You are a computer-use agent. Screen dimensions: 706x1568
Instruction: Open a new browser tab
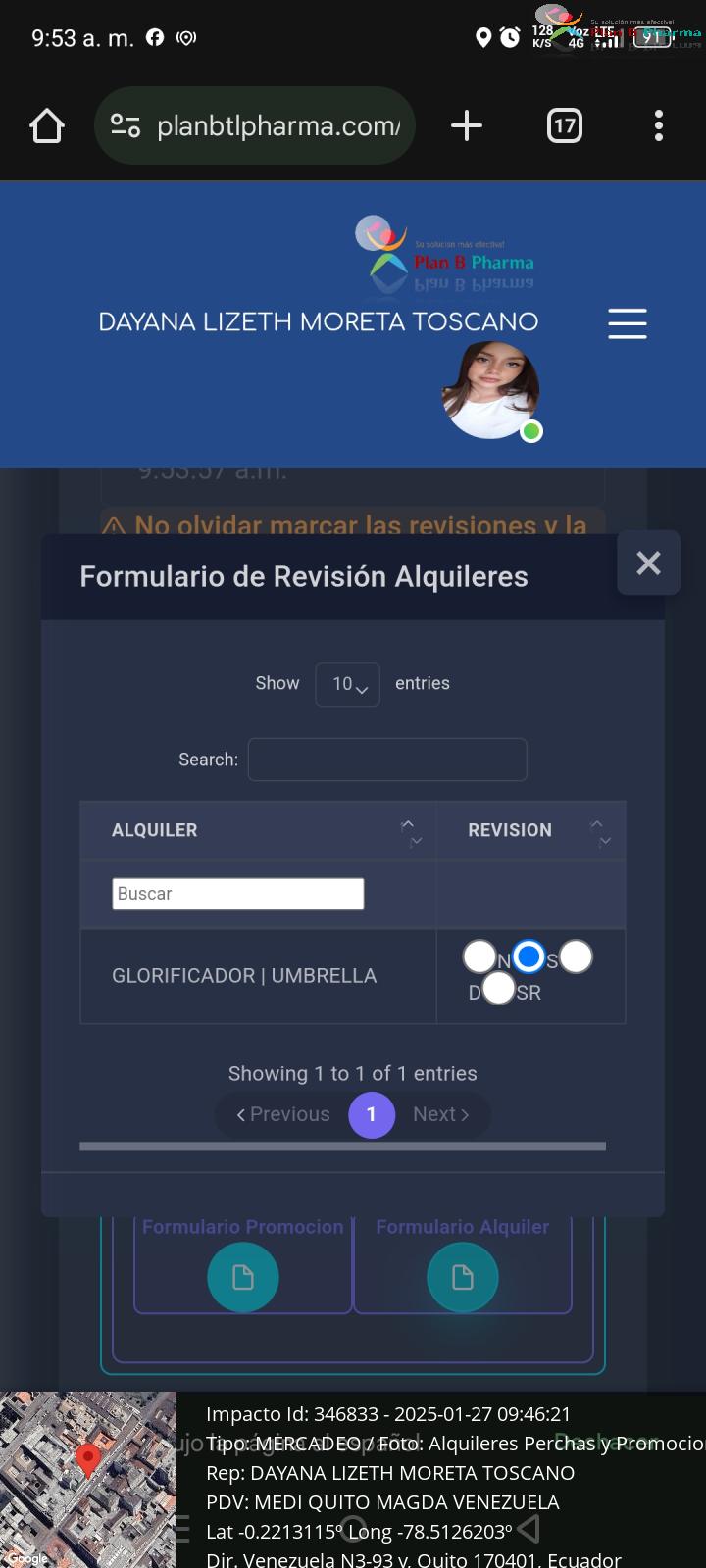(x=467, y=125)
